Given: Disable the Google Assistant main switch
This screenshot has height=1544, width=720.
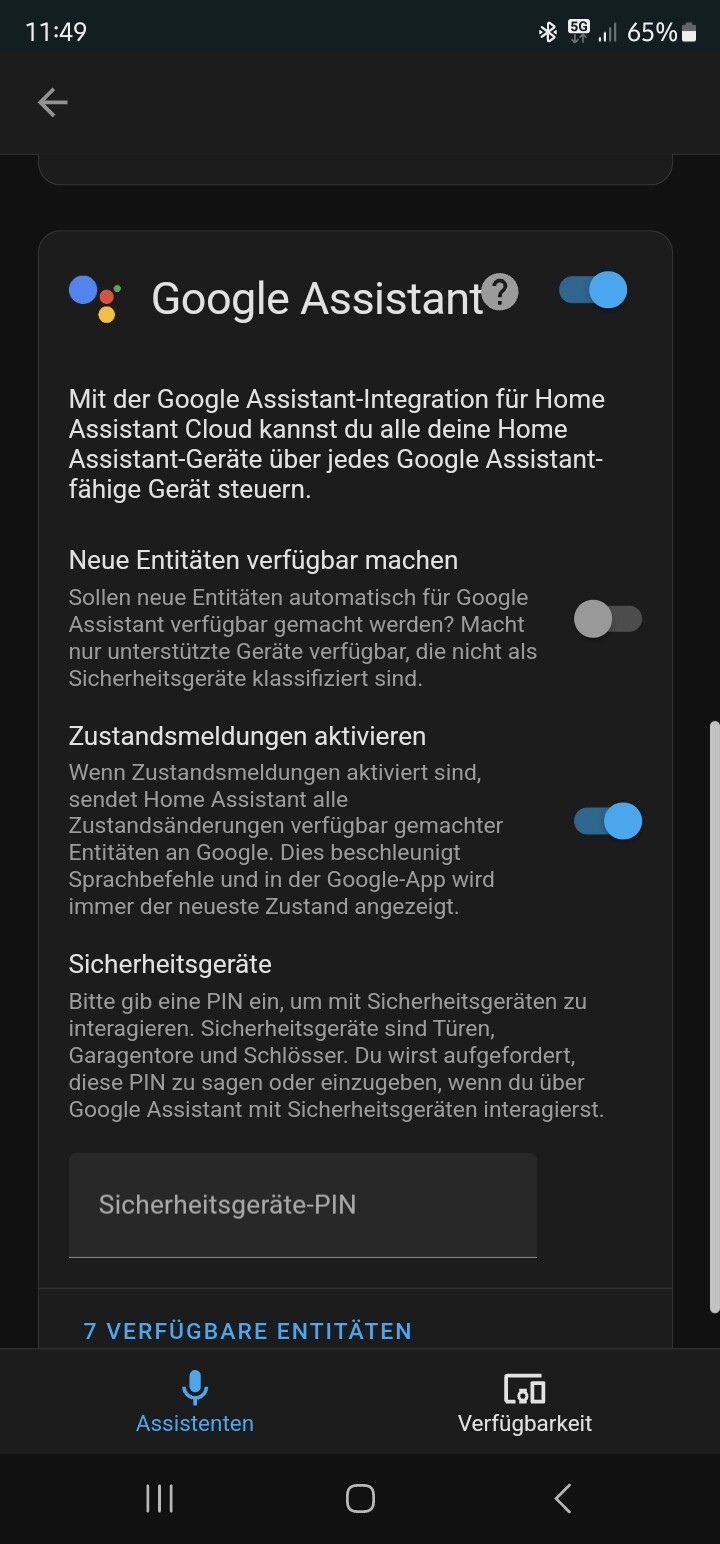Looking at the screenshot, I should (x=593, y=290).
